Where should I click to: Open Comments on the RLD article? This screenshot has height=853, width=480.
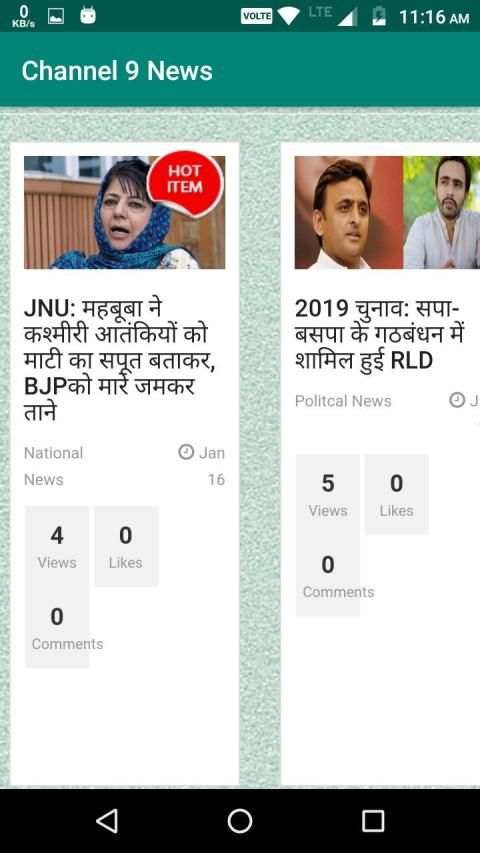click(328, 576)
